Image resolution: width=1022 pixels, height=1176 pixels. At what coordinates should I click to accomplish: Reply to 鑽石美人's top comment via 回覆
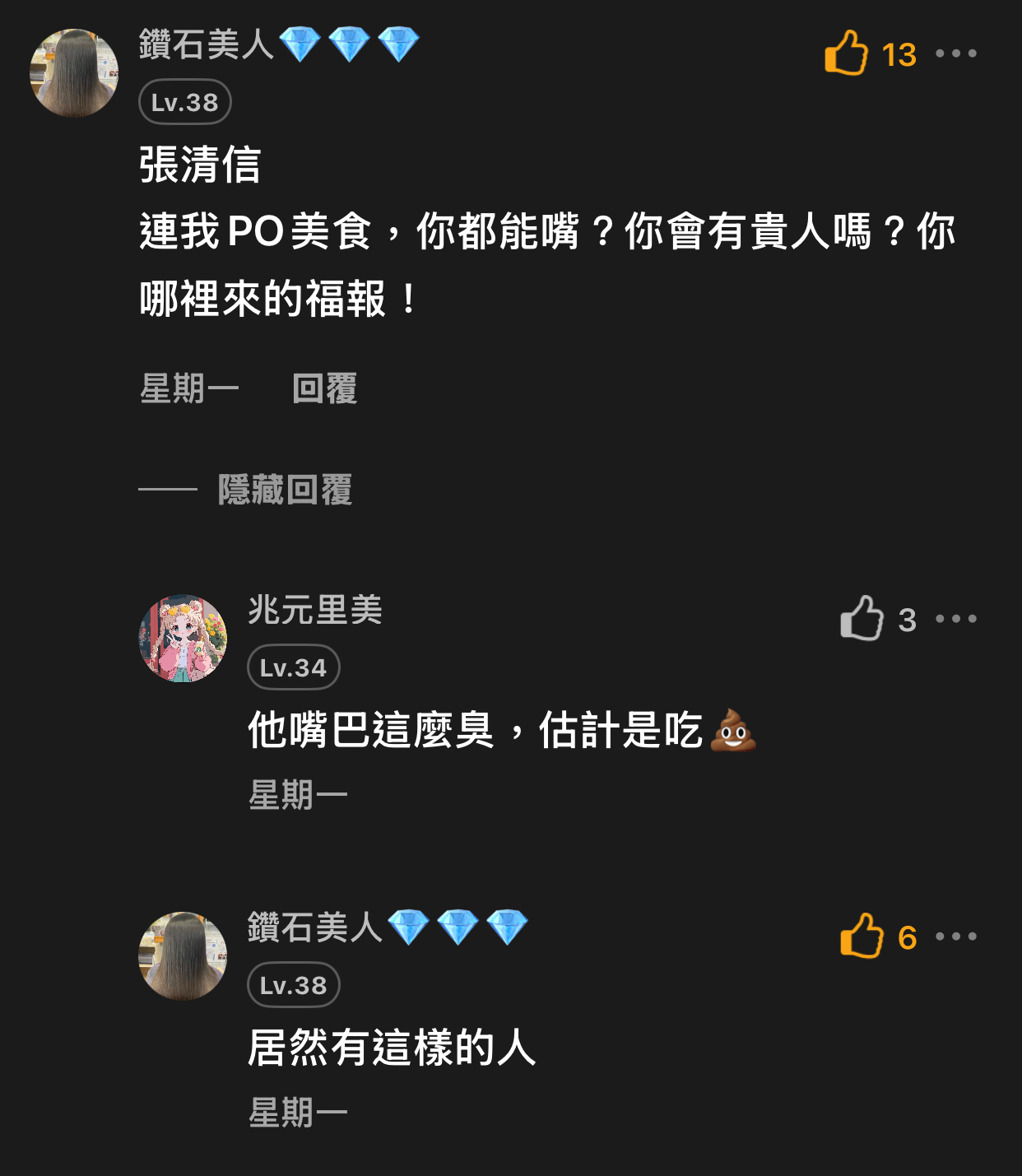(x=324, y=388)
